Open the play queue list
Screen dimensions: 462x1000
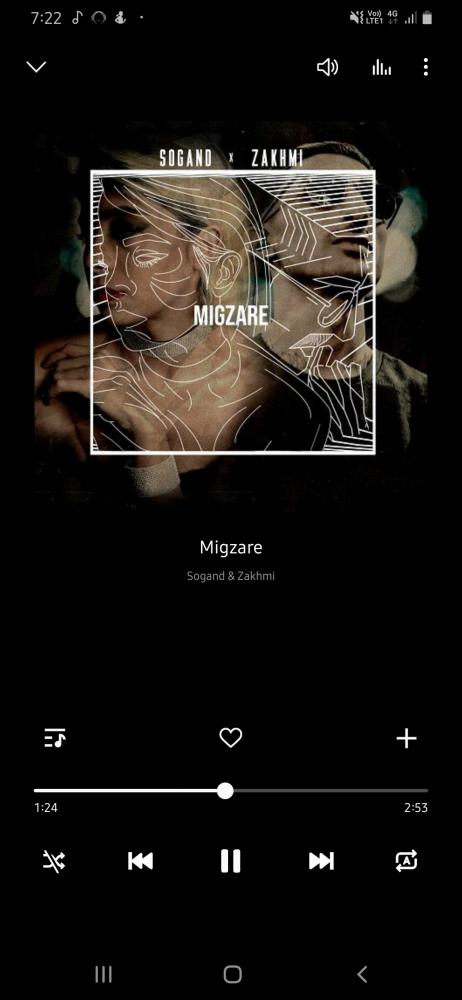pyautogui.click(x=55, y=738)
